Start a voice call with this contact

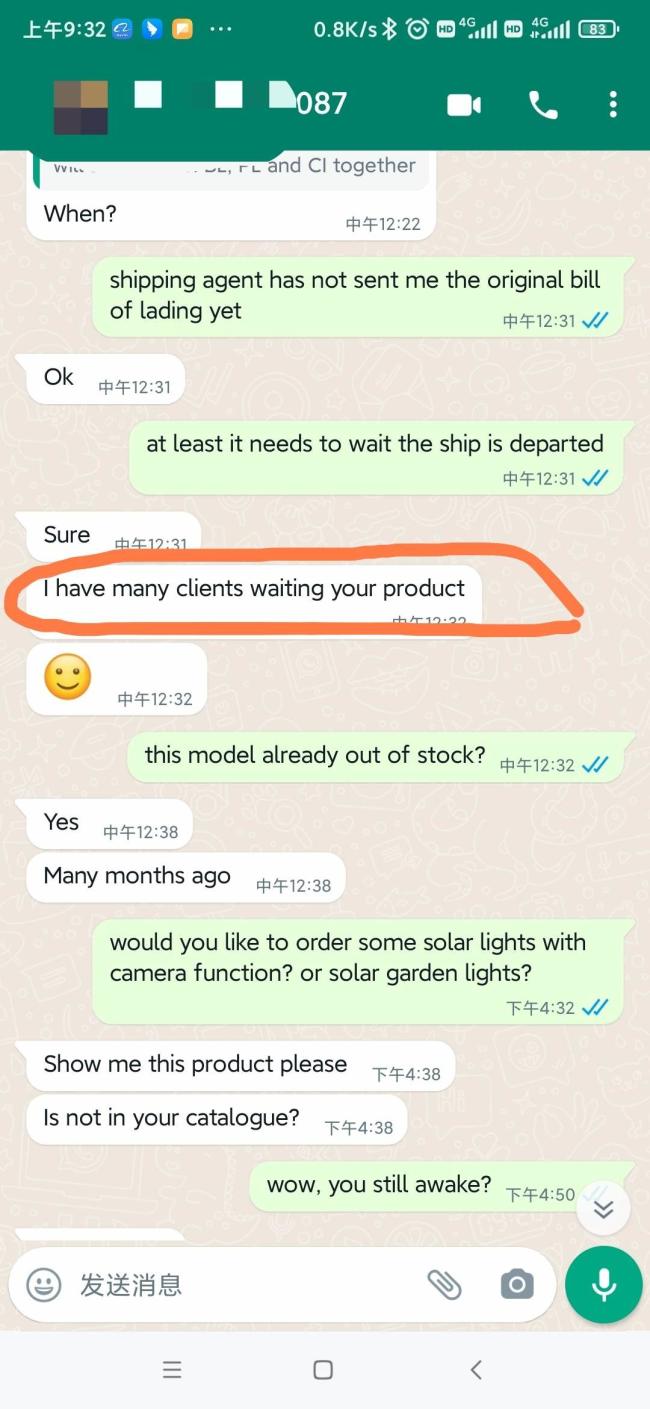click(543, 104)
